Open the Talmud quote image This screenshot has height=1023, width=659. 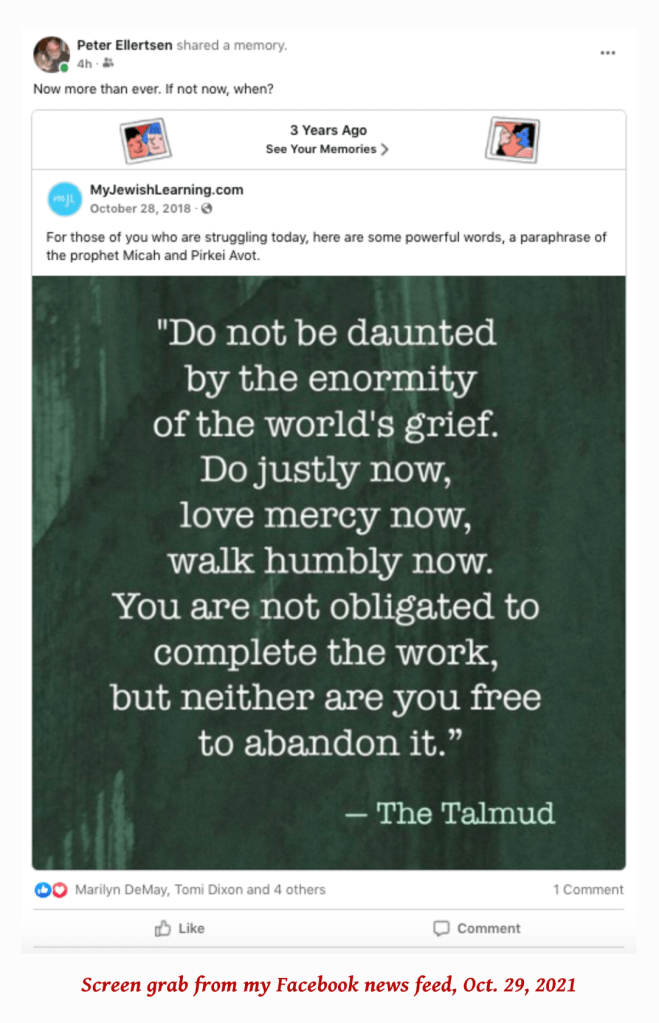(x=329, y=572)
